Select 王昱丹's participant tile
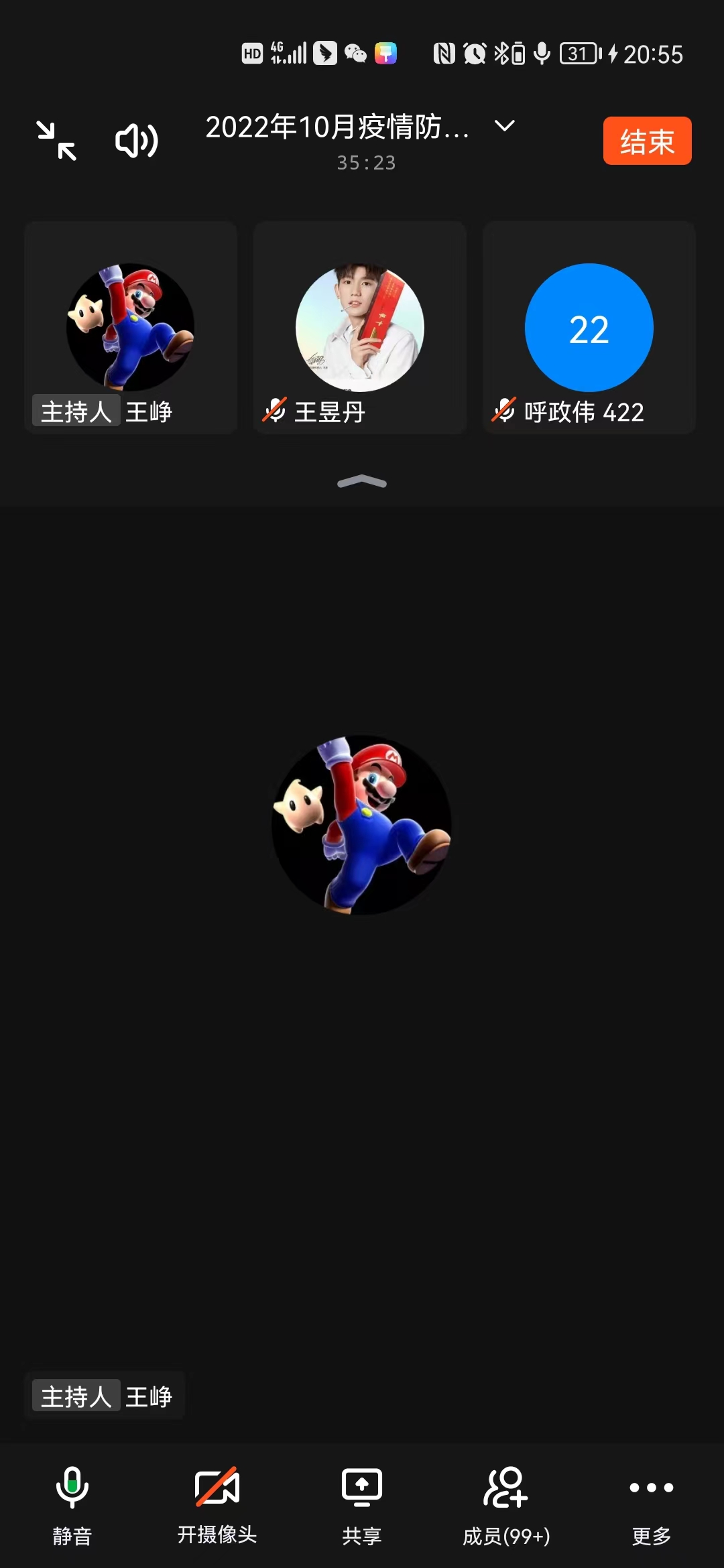 [360, 328]
